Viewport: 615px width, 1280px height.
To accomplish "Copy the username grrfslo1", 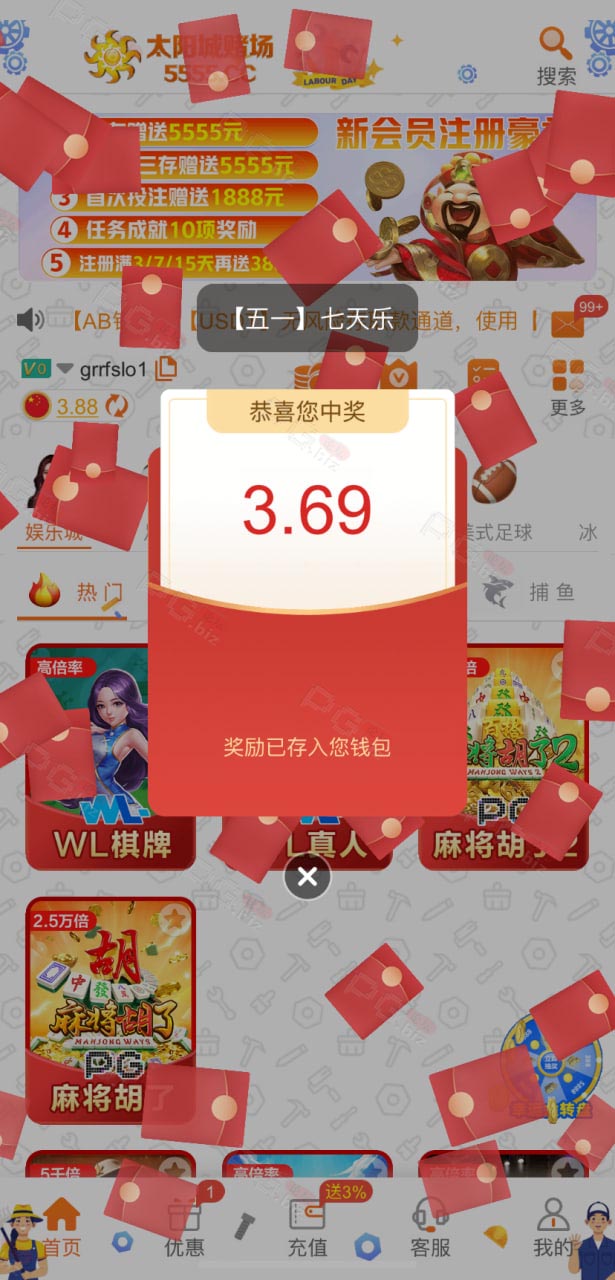I will 166,368.
